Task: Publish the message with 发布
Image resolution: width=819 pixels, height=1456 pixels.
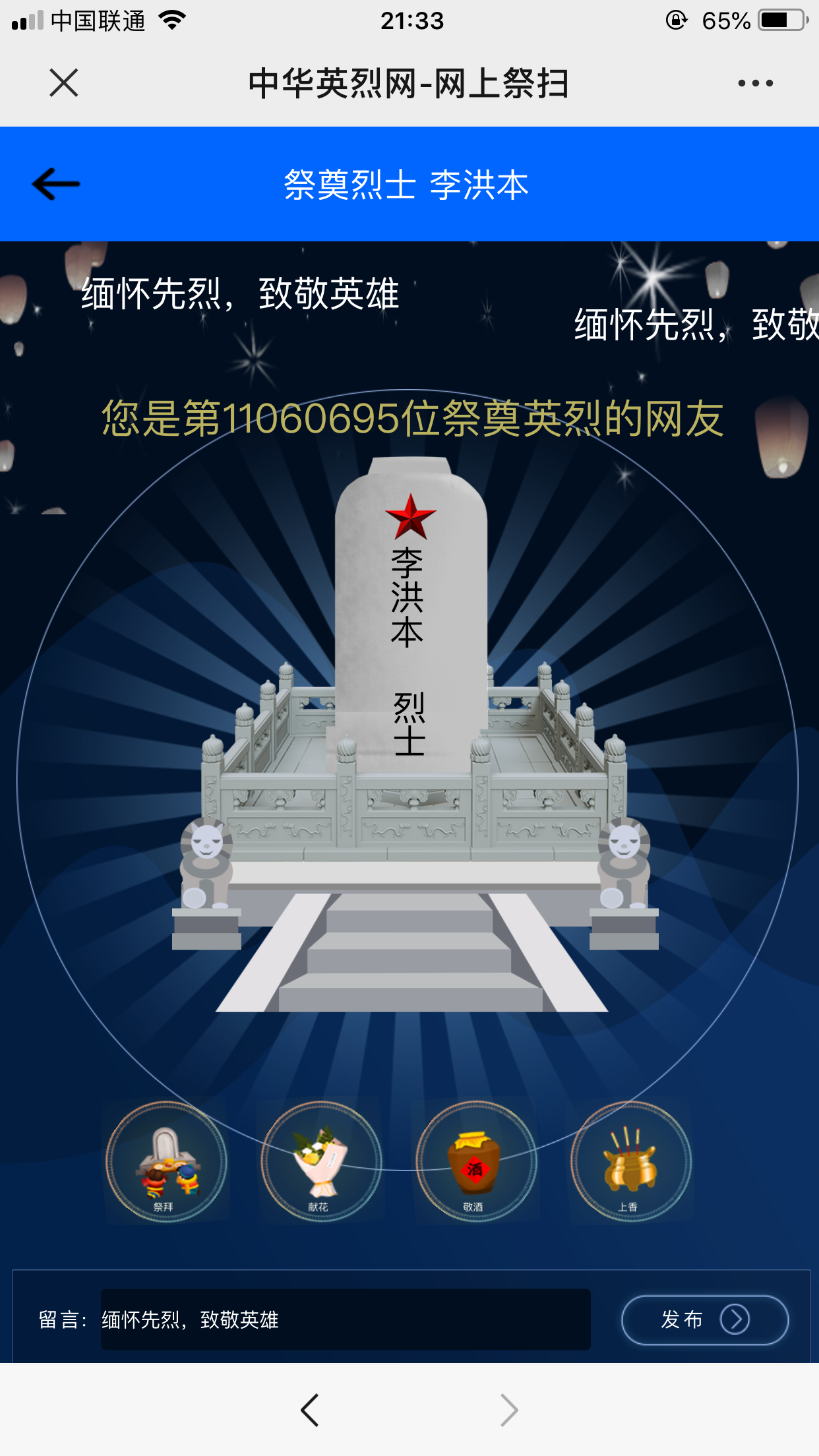Action: (704, 1319)
